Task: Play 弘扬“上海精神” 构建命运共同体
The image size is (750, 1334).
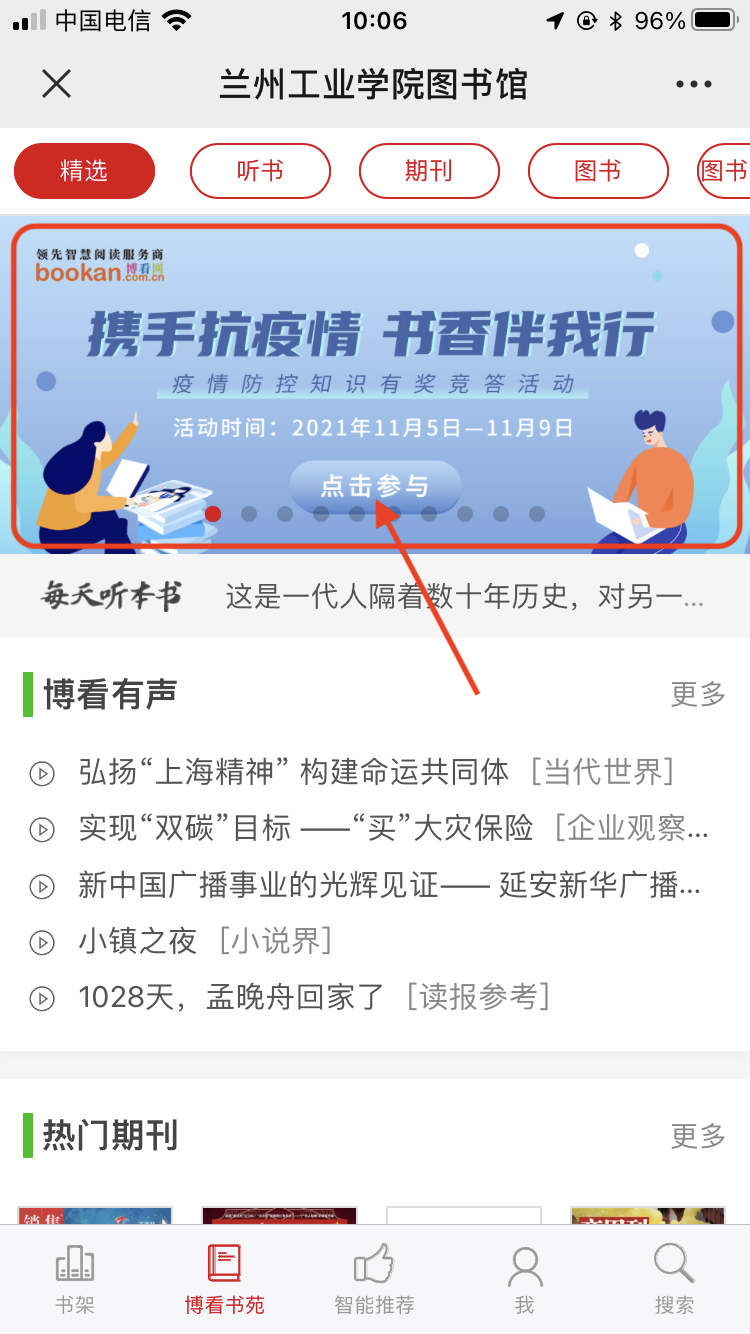Action: pos(294,772)
